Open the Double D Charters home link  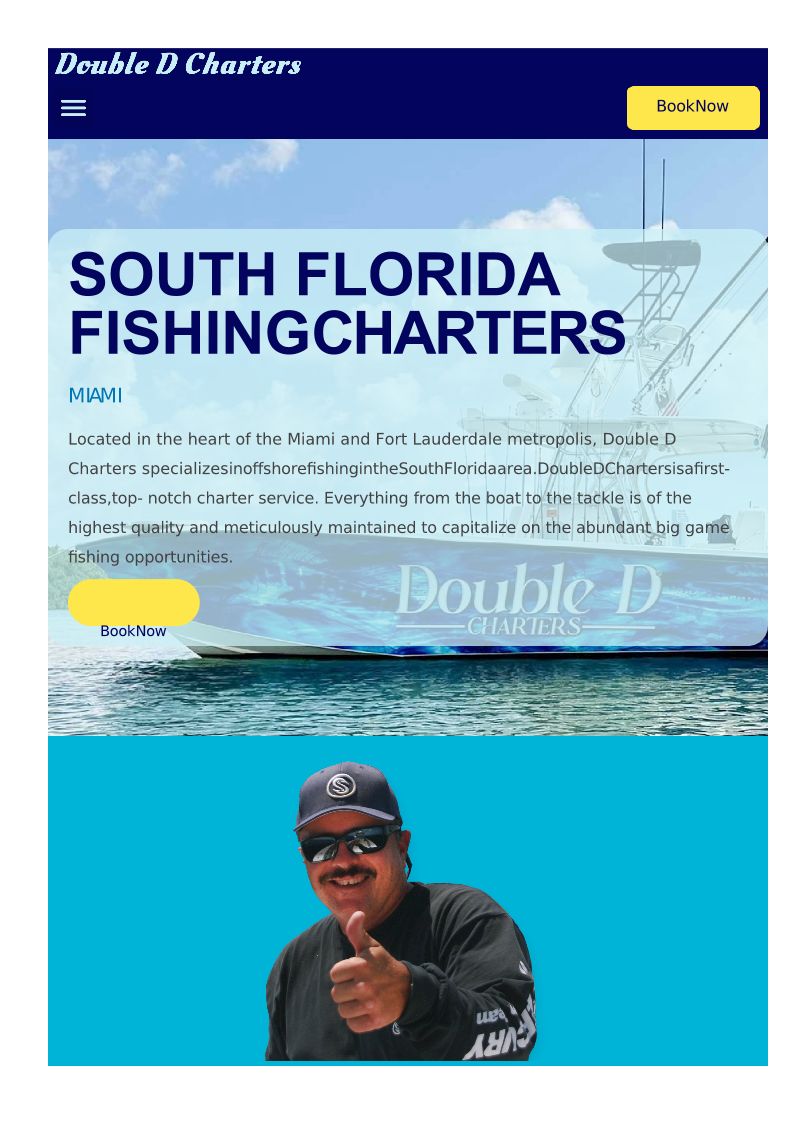[178, 64]
